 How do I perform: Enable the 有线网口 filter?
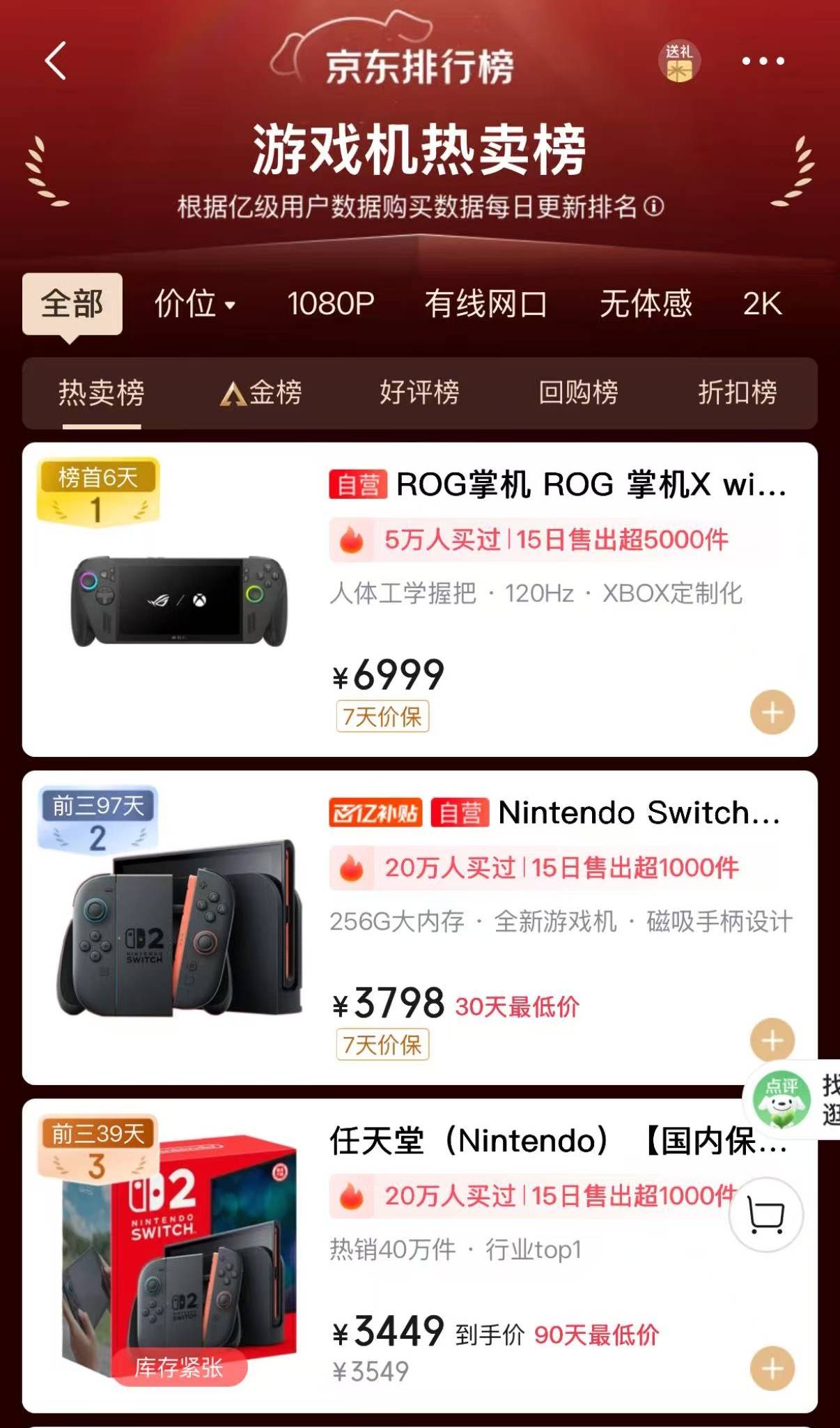[x=488, y=304]
